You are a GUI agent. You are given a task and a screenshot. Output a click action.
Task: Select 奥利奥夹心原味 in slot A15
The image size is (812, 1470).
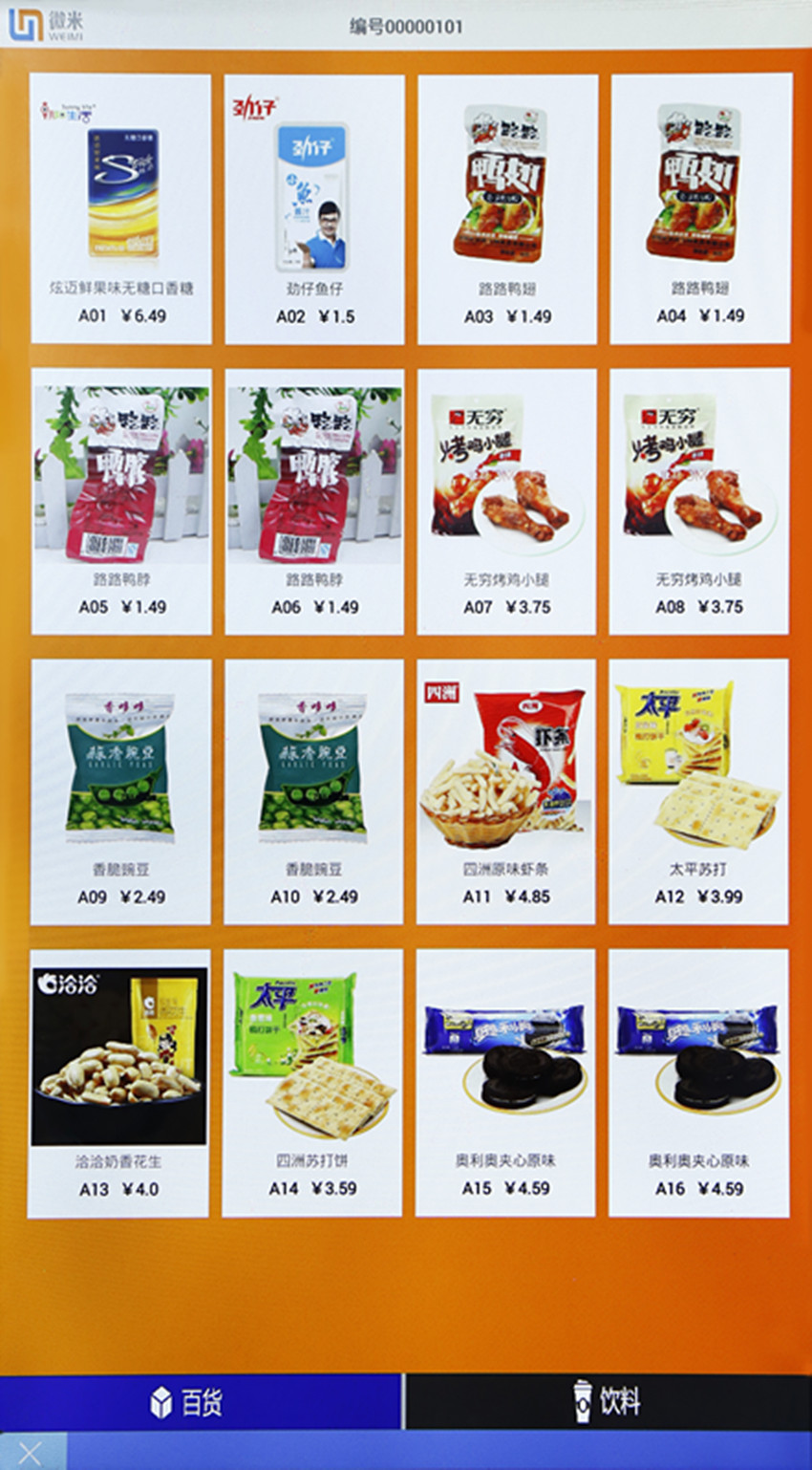coord(505,1082)
